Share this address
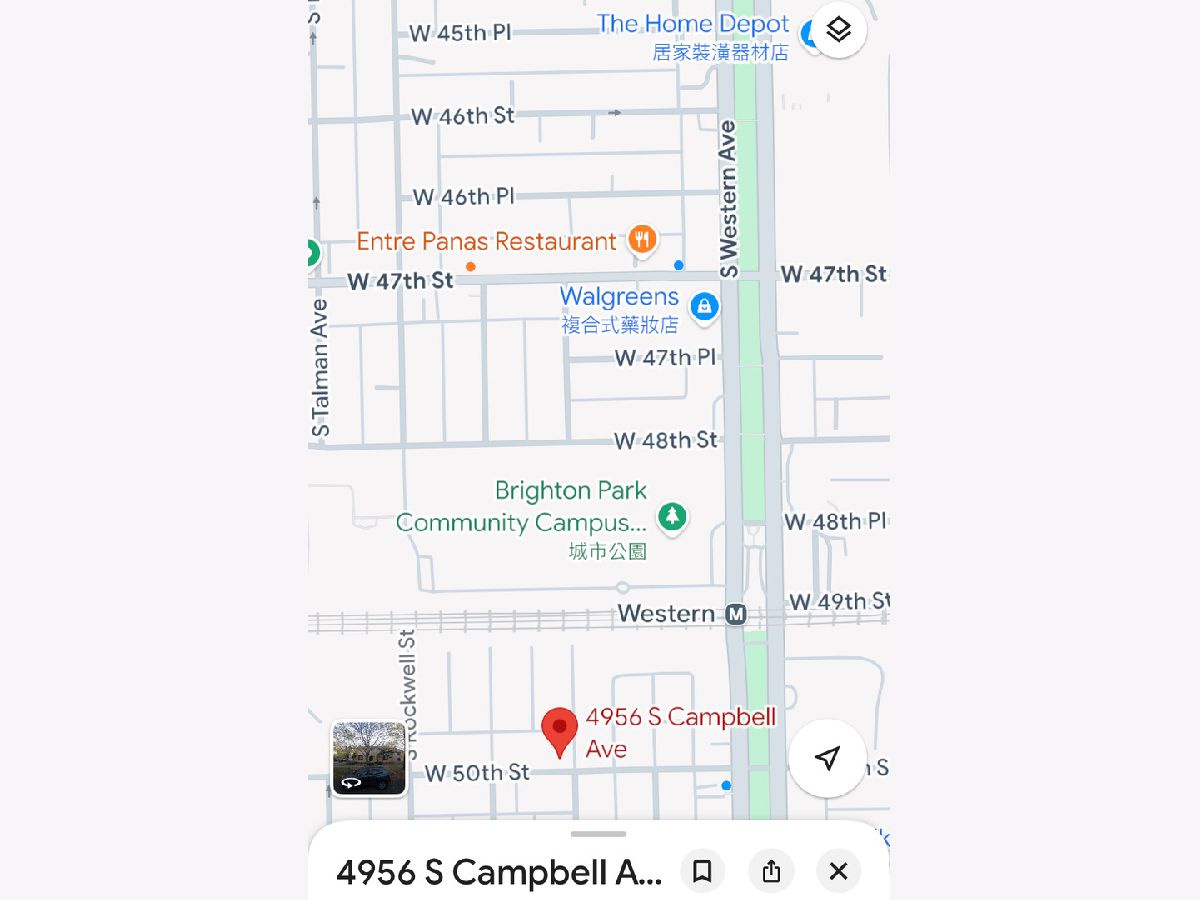Viewport: 1200px width, 900px height. (x=771, y=871)
